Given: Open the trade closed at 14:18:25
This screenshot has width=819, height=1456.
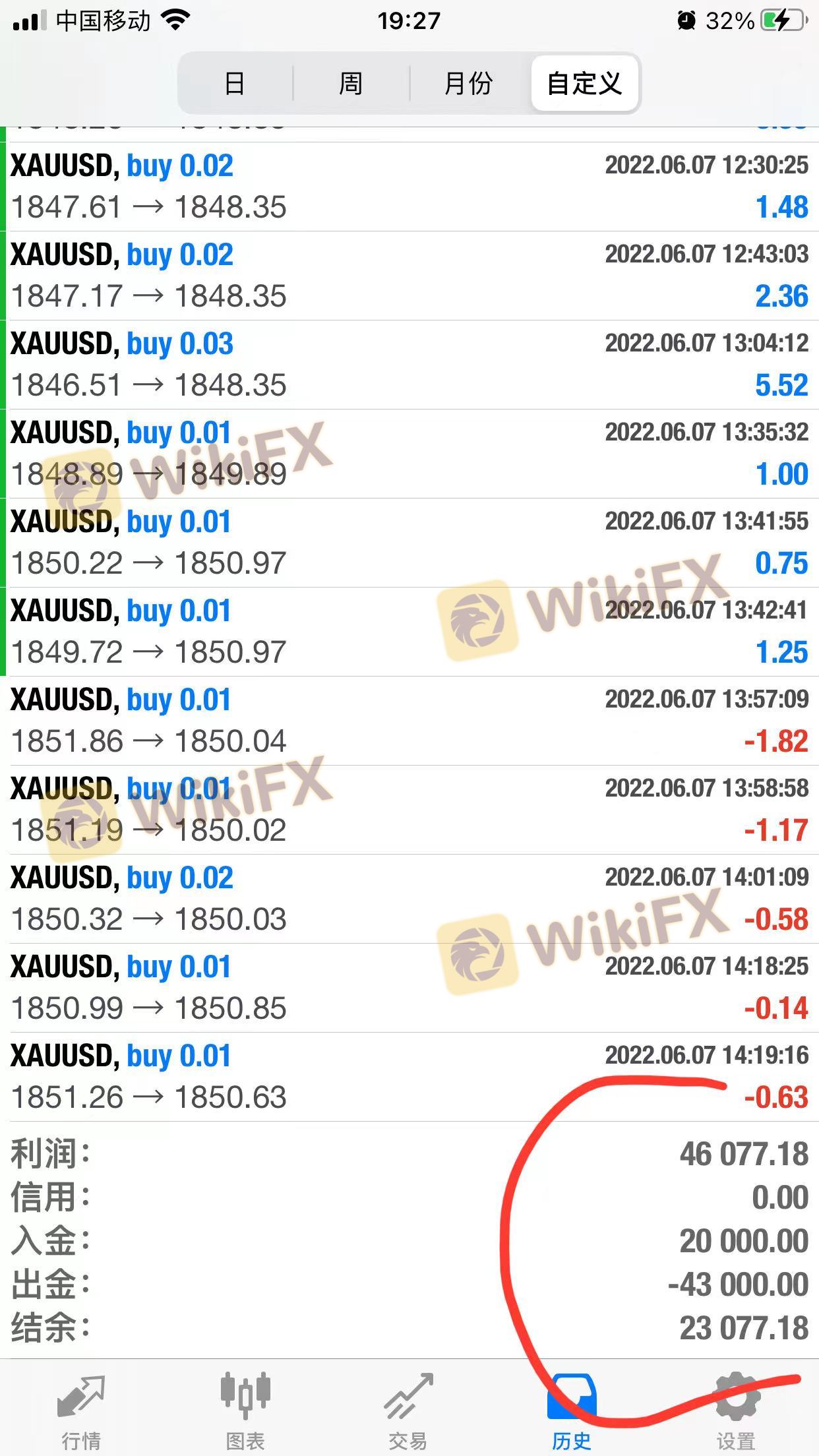Looking at the screenshot, I should [409, 988].
